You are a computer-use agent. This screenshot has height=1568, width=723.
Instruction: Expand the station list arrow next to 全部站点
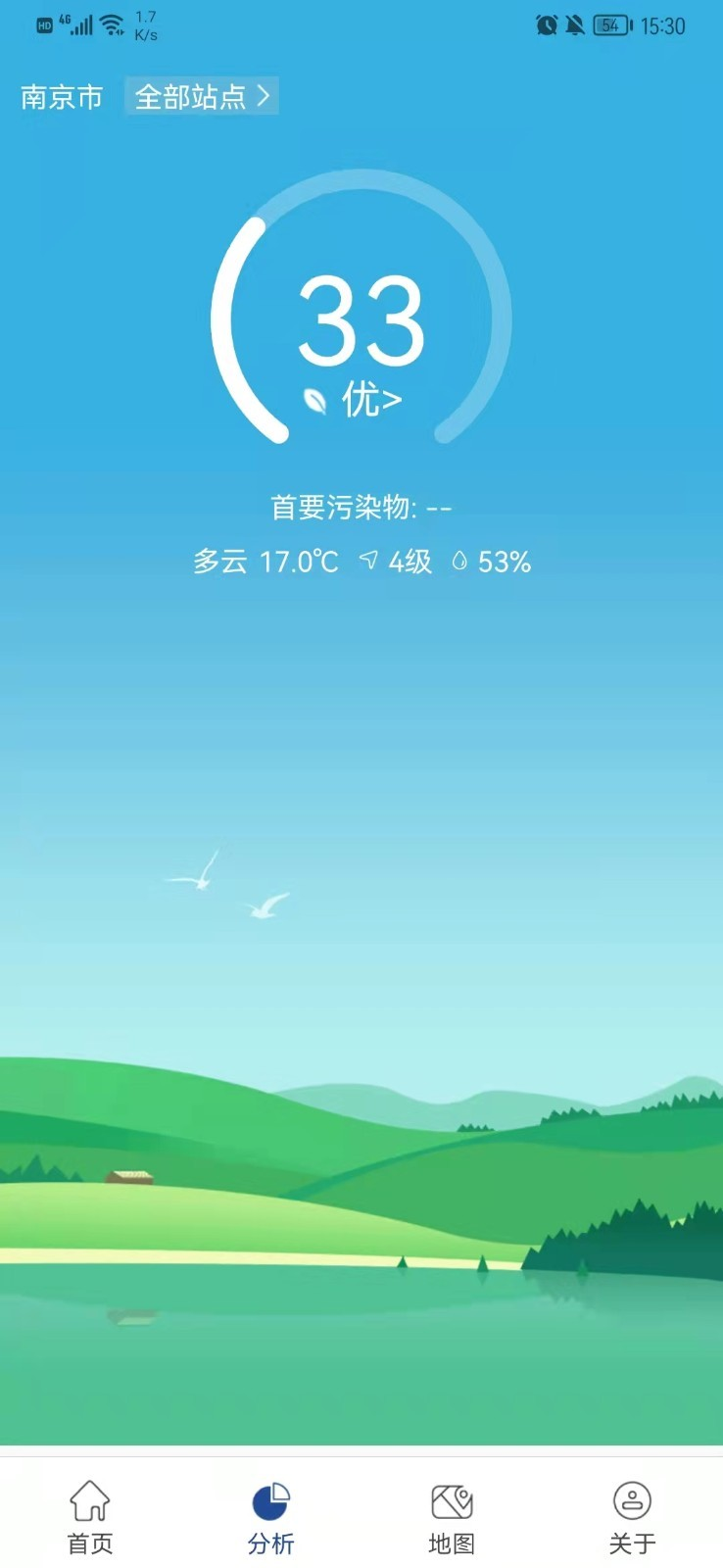(263, 96)
